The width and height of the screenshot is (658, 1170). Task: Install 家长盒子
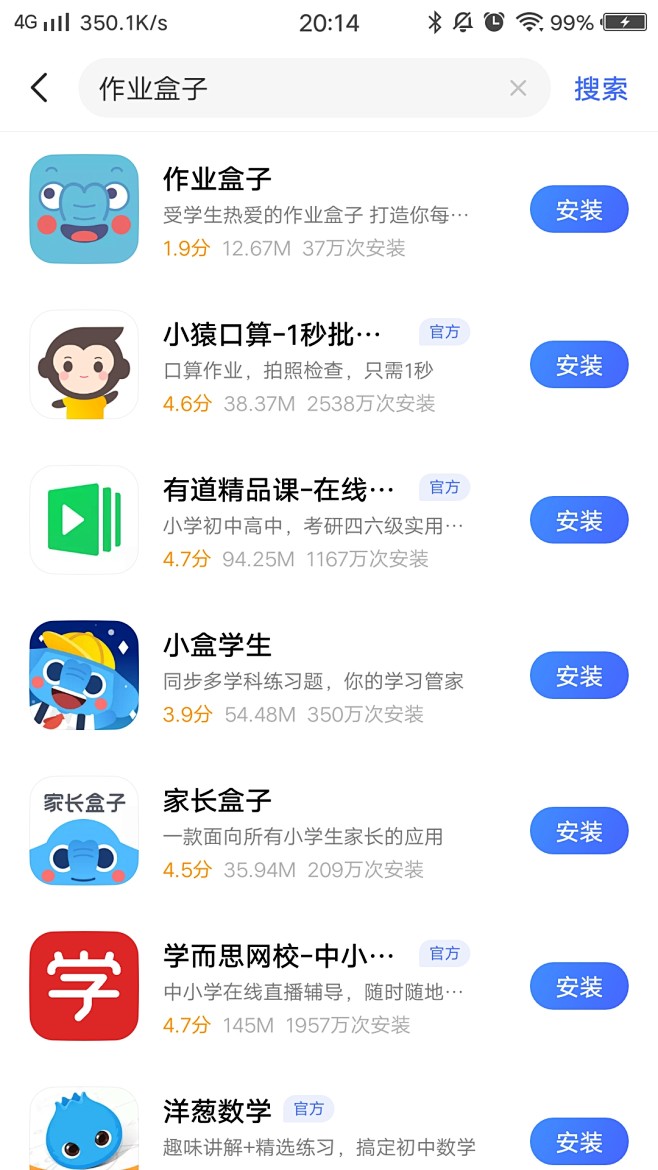point(578,831)
